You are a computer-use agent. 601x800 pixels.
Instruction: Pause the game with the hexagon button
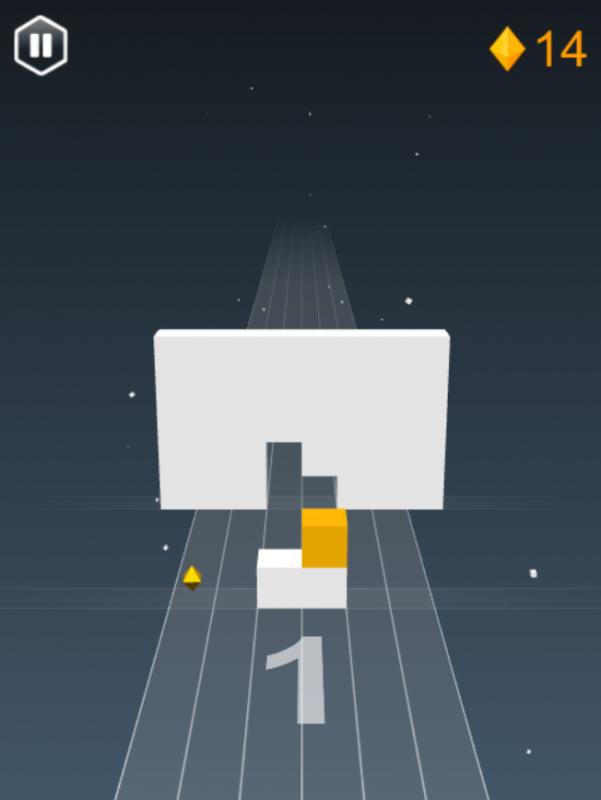click(x=40, y=46)
